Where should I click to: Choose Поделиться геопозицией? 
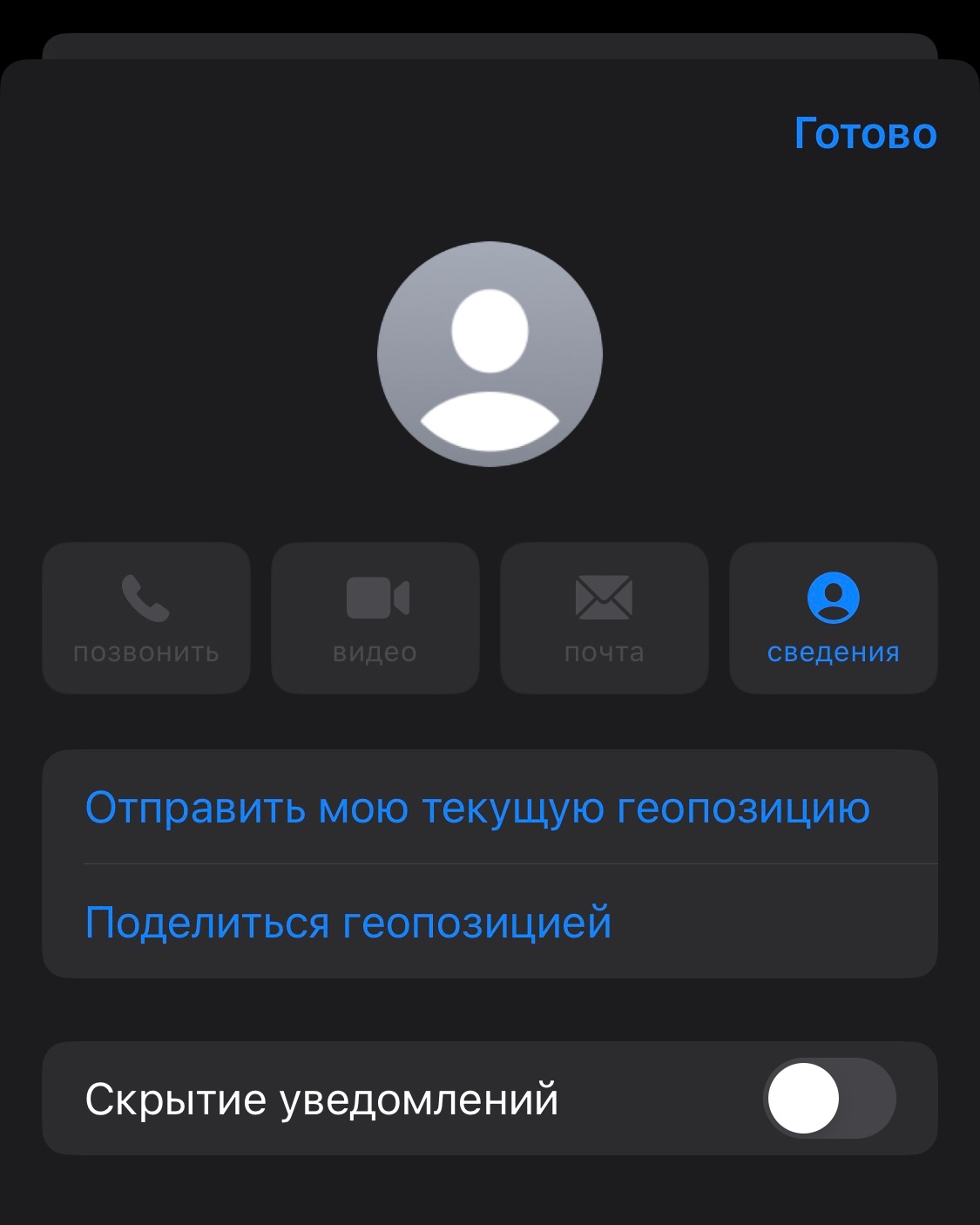pyautogui.click(x=348, y=922)
